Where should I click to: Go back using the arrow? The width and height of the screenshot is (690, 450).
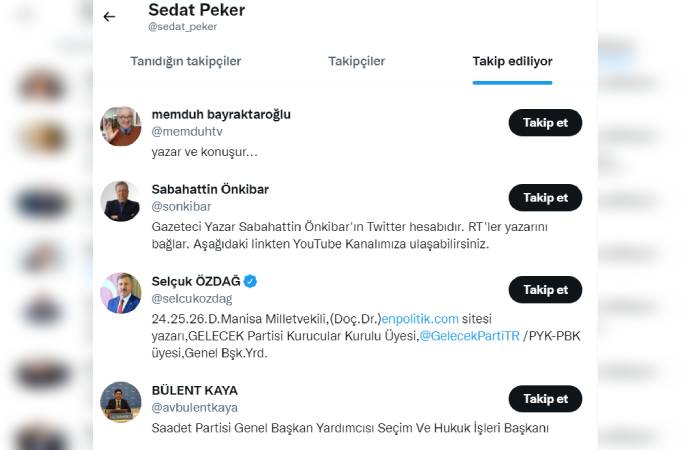tap(109, 17)
